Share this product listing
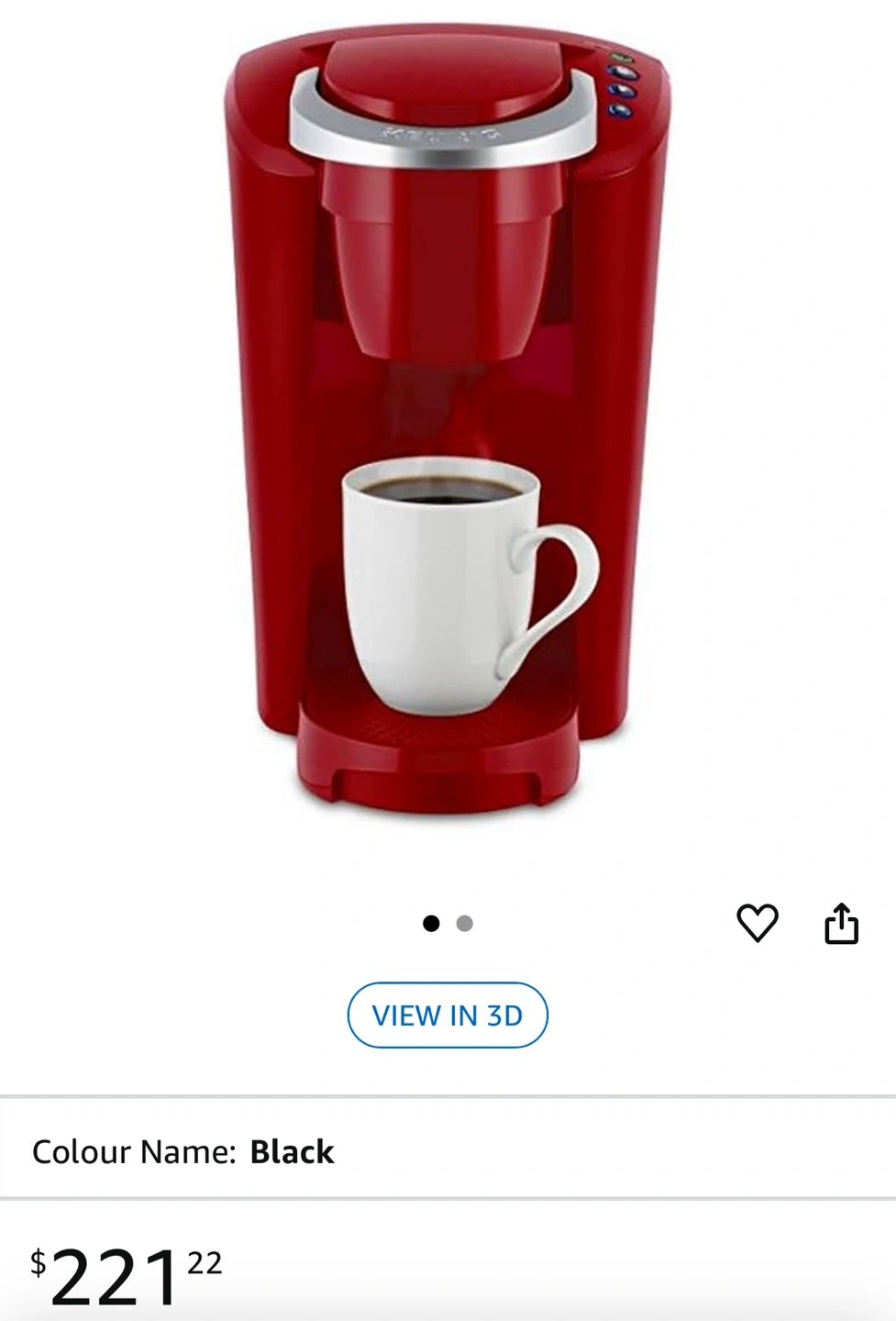 (x=841, y=923)
